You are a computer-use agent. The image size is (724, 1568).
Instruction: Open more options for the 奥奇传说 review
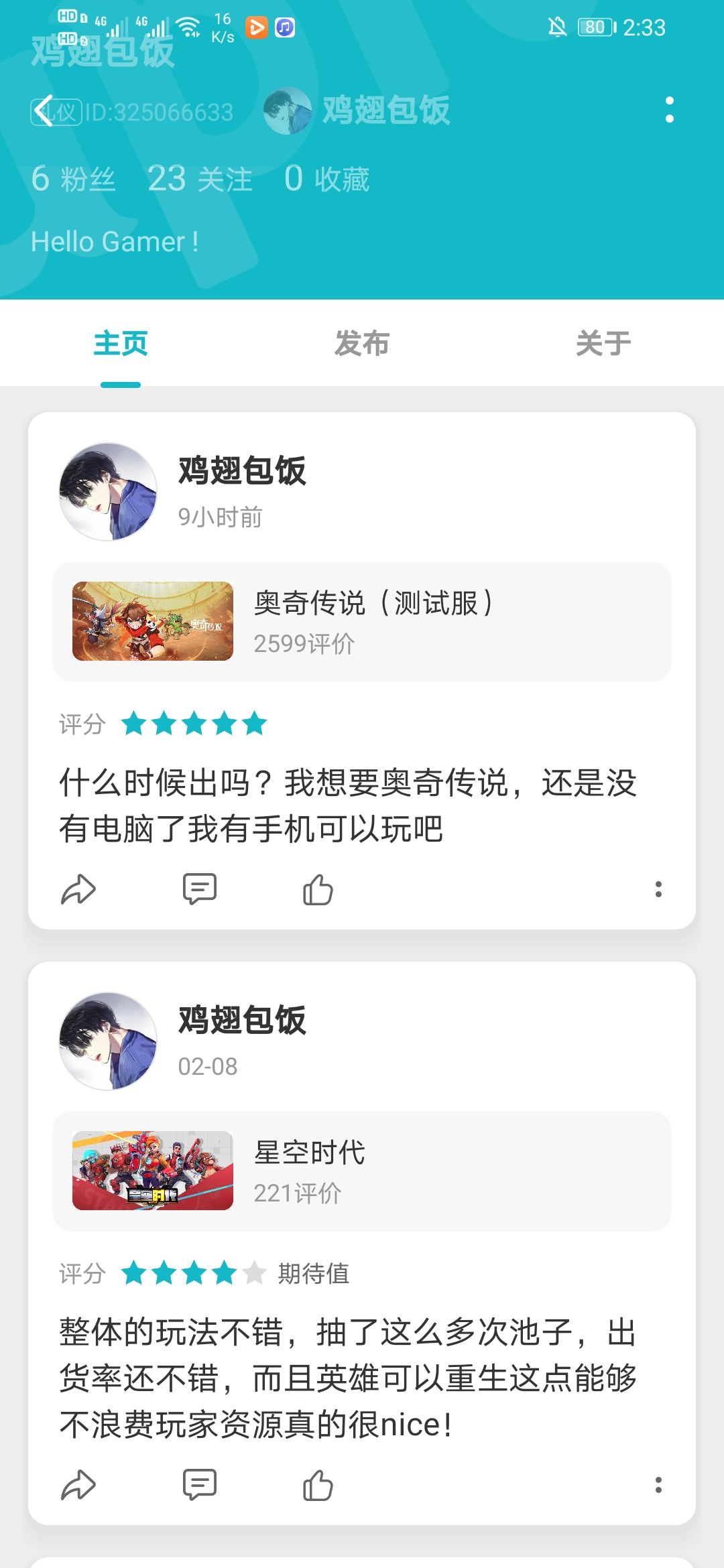[x=658, y=890]
